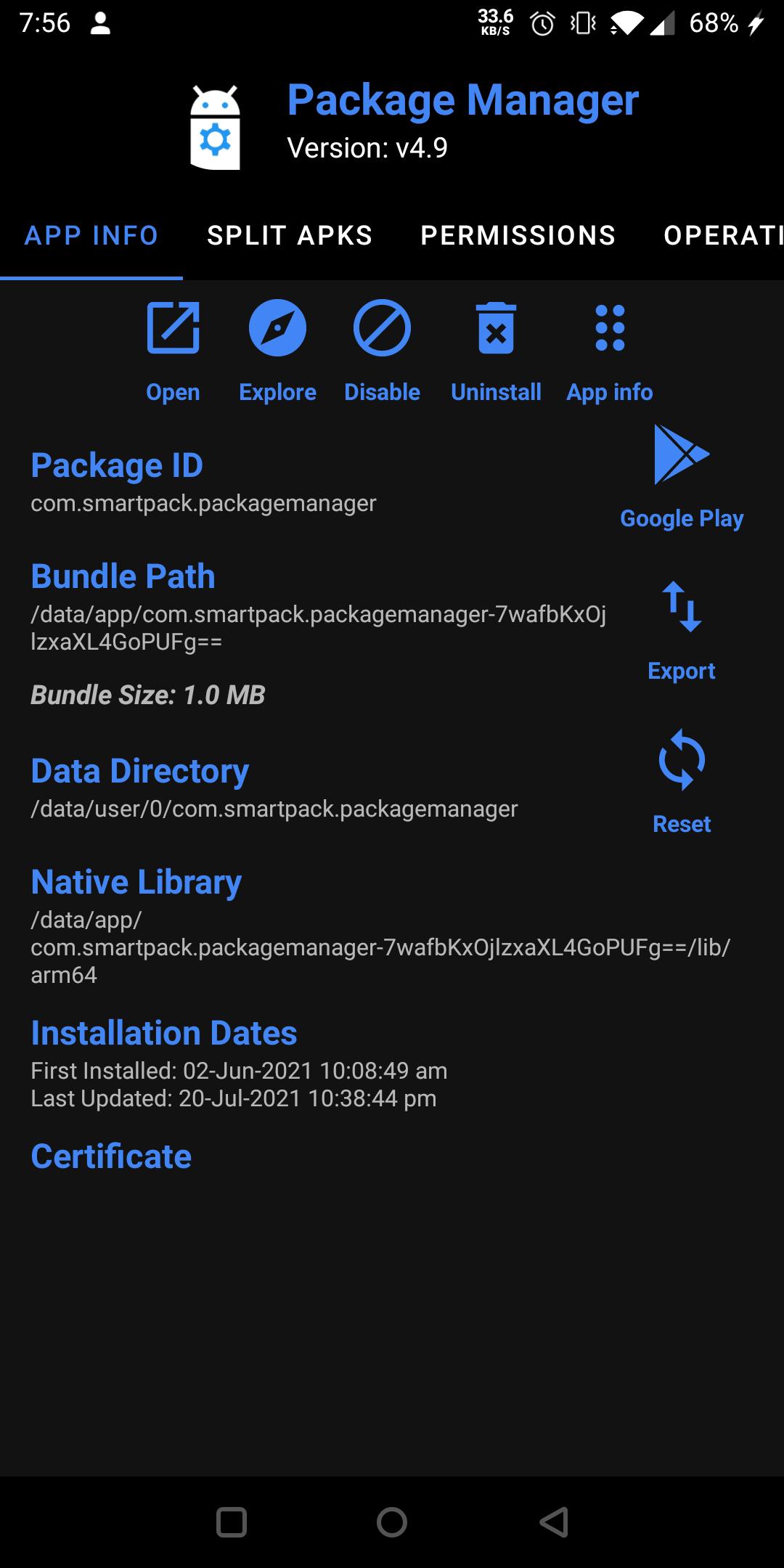The width and height of the screenshot is (784, 1568).
Task: Disable this application
Action: [382, 352]
